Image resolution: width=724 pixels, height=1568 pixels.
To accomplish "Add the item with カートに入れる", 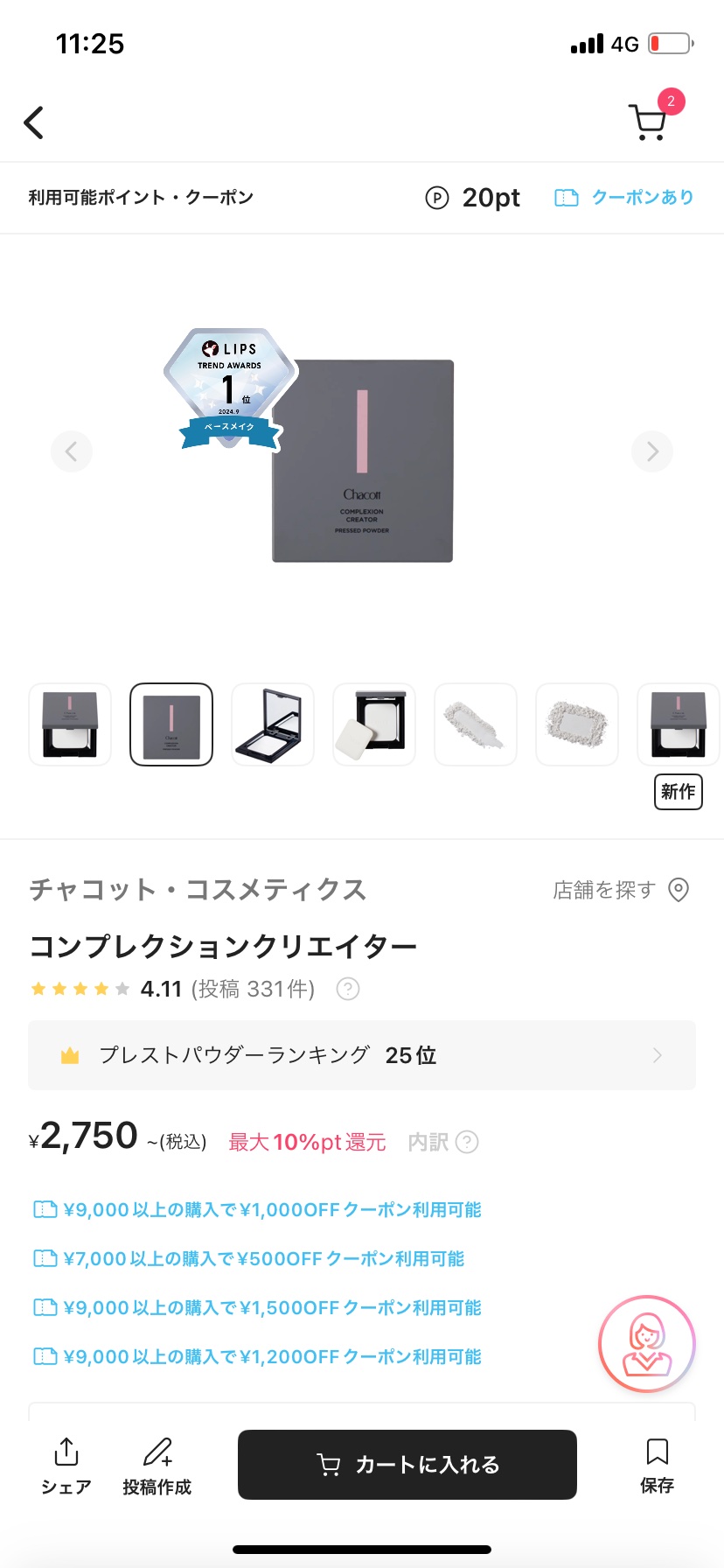I will coord(407,1465).
